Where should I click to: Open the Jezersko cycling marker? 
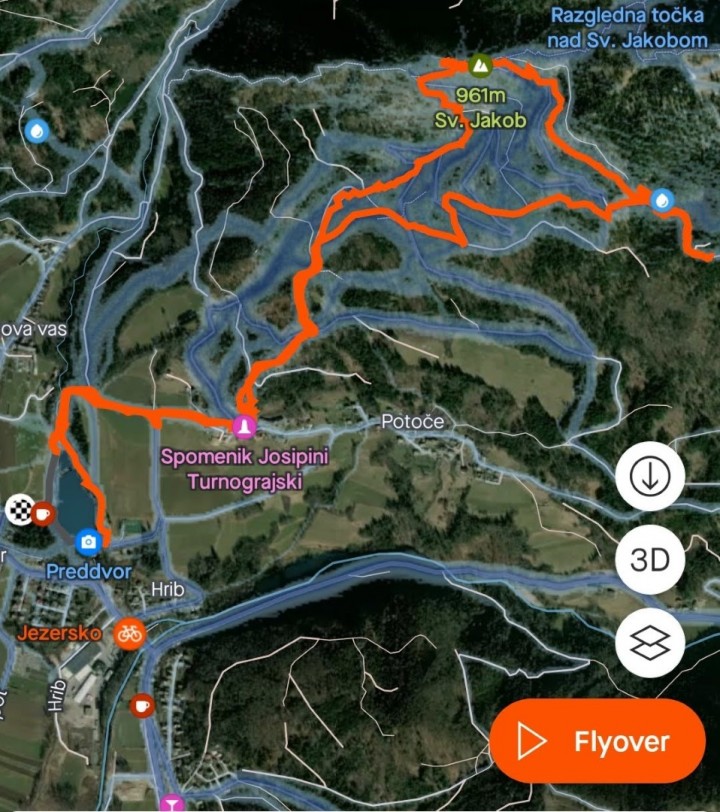click(128, 633)
